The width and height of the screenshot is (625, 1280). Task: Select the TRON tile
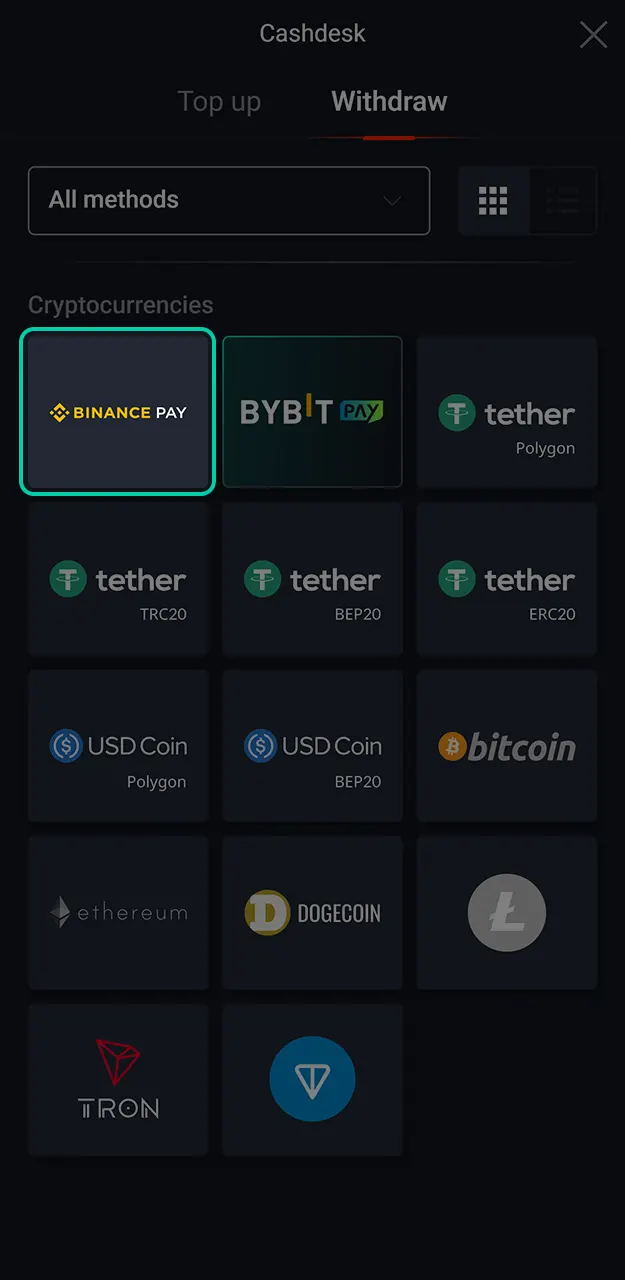coord(118,1080)
